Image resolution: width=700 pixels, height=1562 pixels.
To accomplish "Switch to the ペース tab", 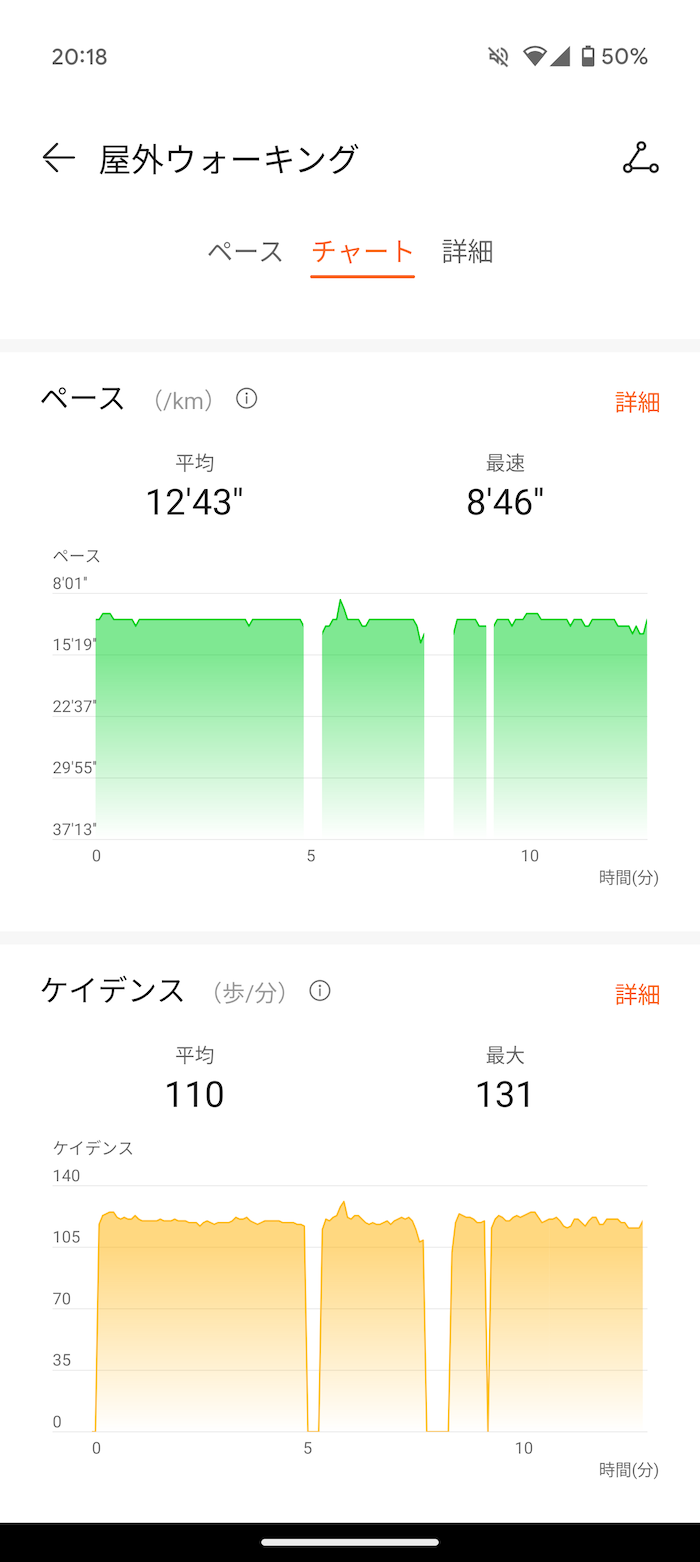I will coord(246,251).
